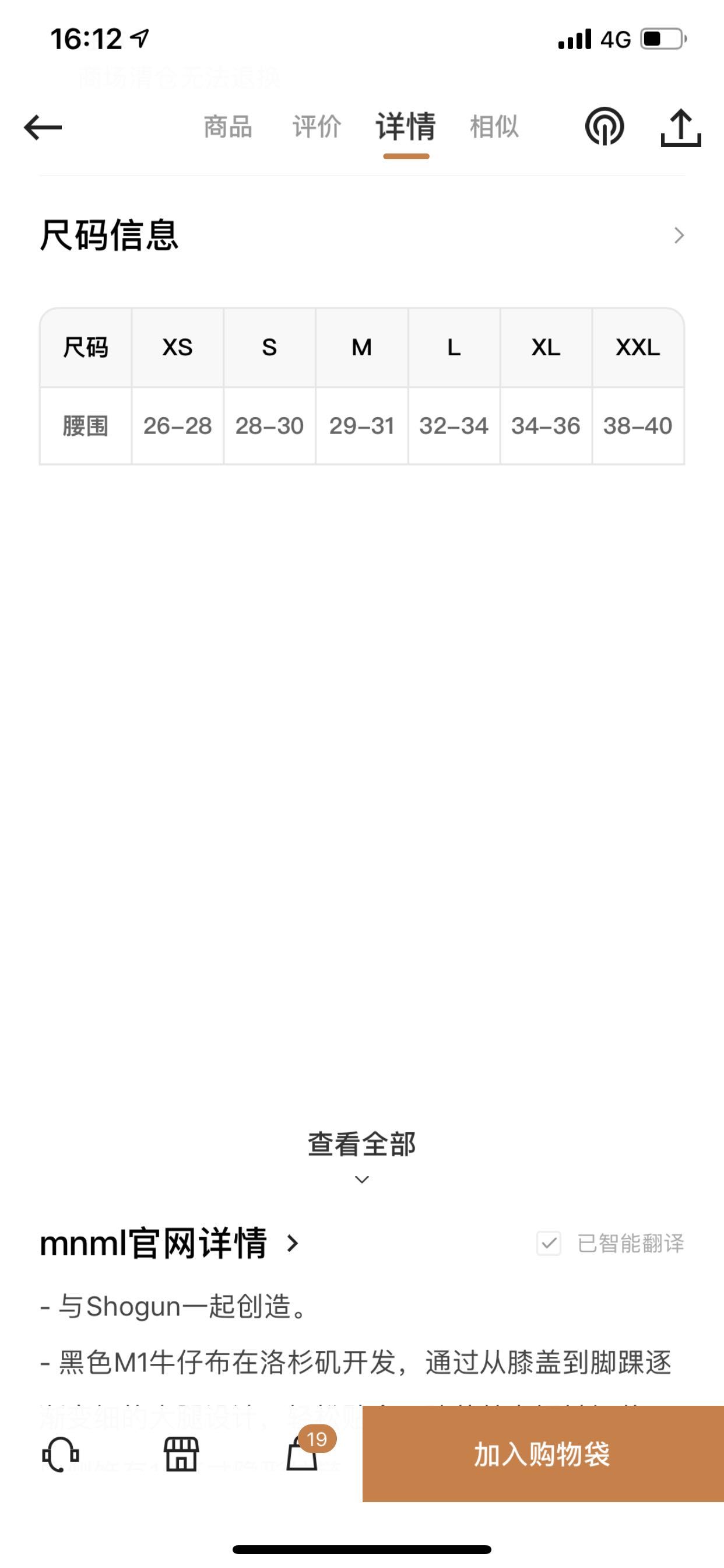
Task: Open the shopping bag with 19 items
Action: [x=303, y=1454]
